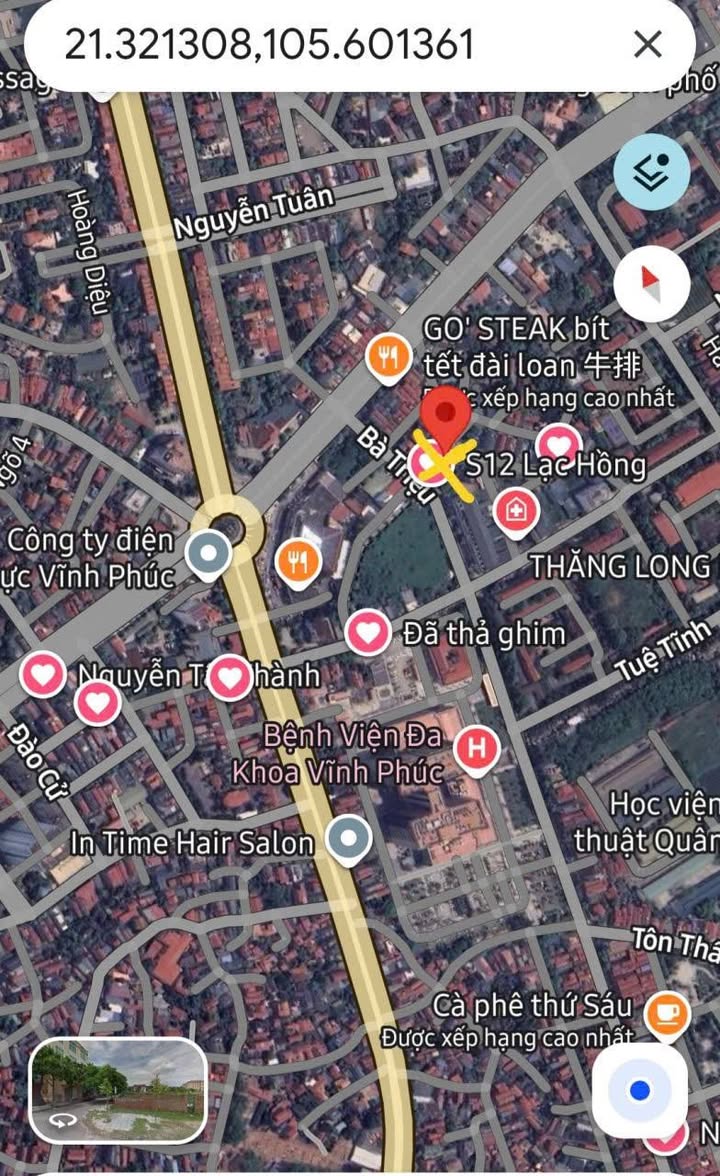
Task: Open the Công ty điện lực Vĩnh Phúc marker
Action: (x=208, y=556)
